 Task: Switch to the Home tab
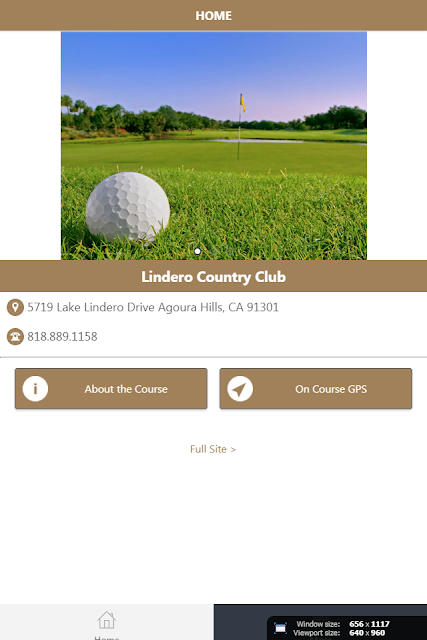107,622
